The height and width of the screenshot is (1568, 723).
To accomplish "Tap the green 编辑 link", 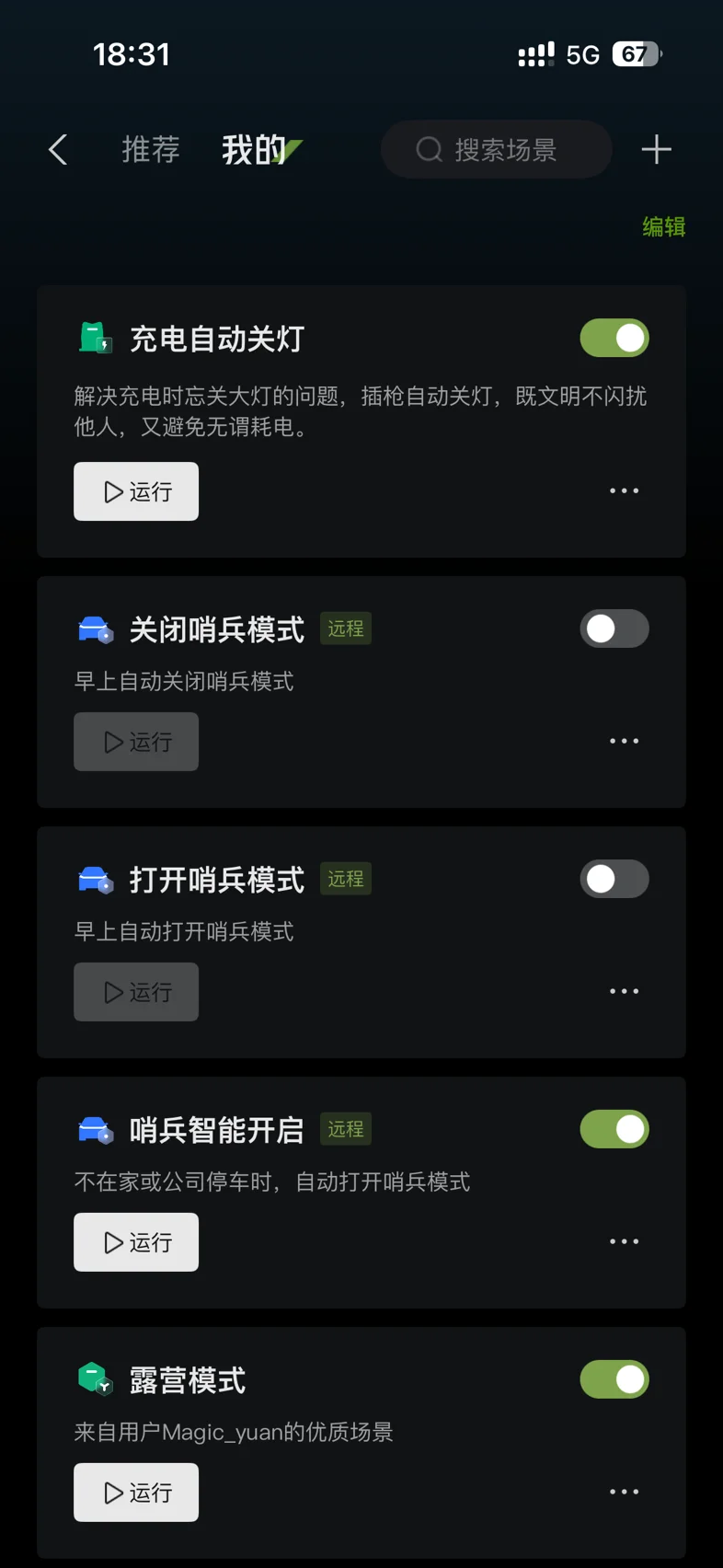I will pos(663,226).
